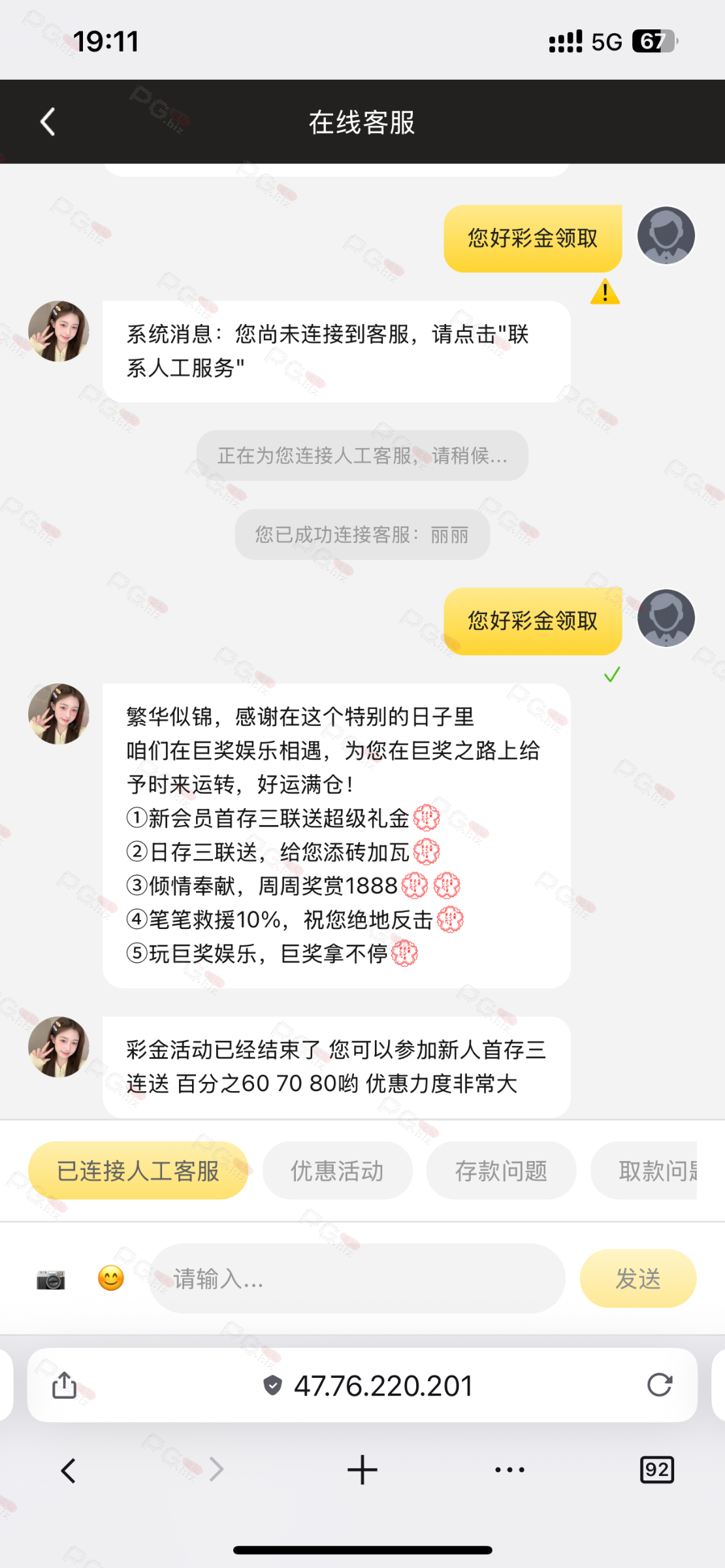Screen dimensions: 725x1568
Task: Tap the failed-message warning icon
Action: [605, 292]
